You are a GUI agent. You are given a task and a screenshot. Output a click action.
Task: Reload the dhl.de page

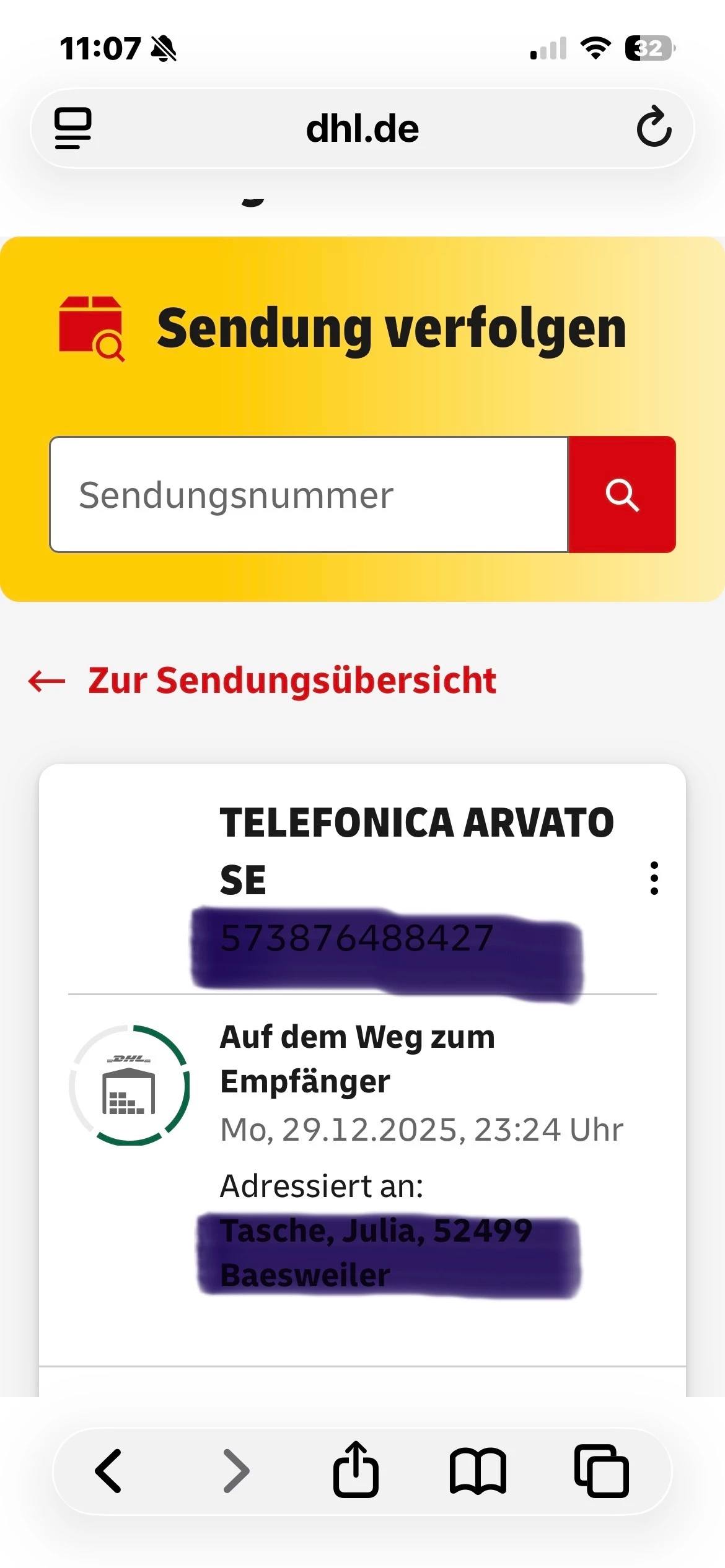click(x=654, y=128)
